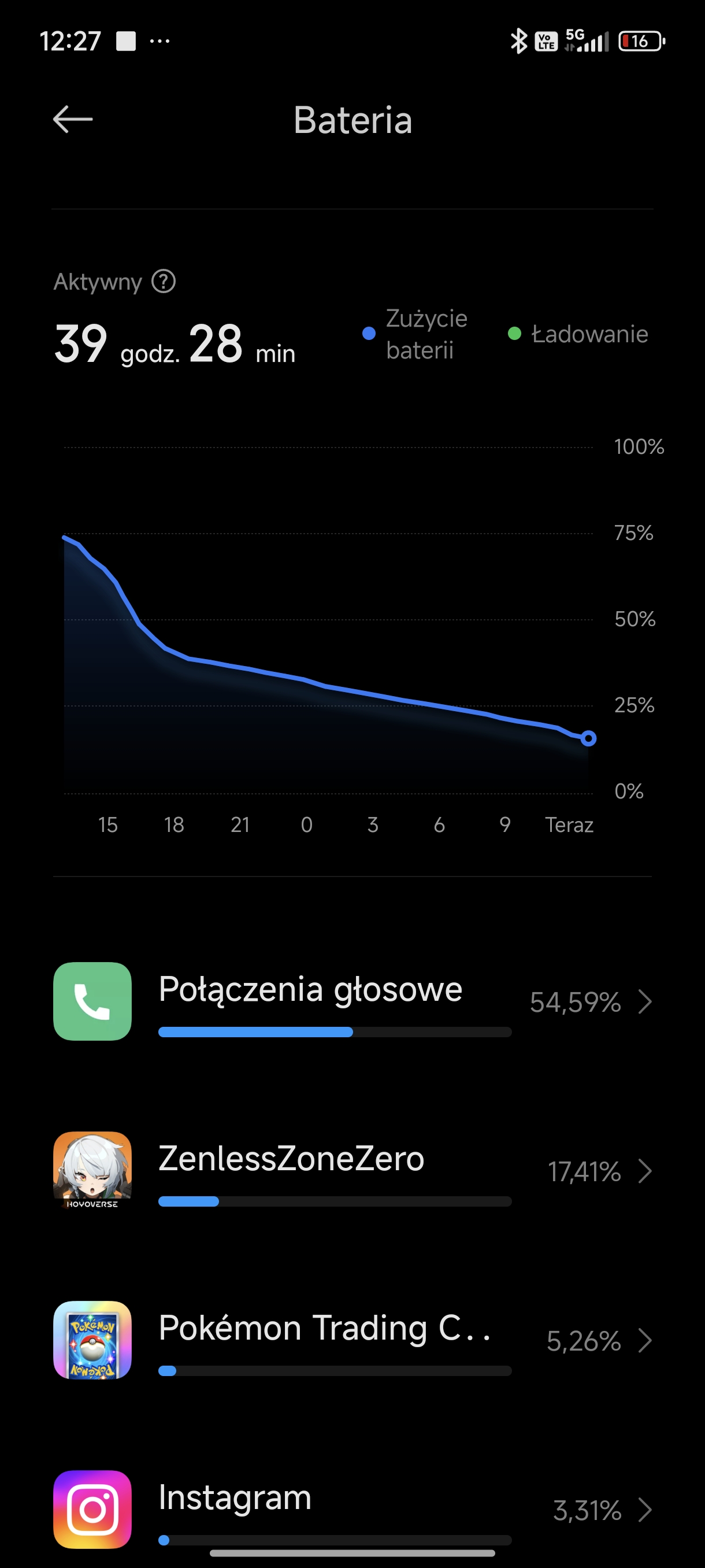Open Połączenia głosowe battery usage details
705x1568 pixels.
(353, 1001)
